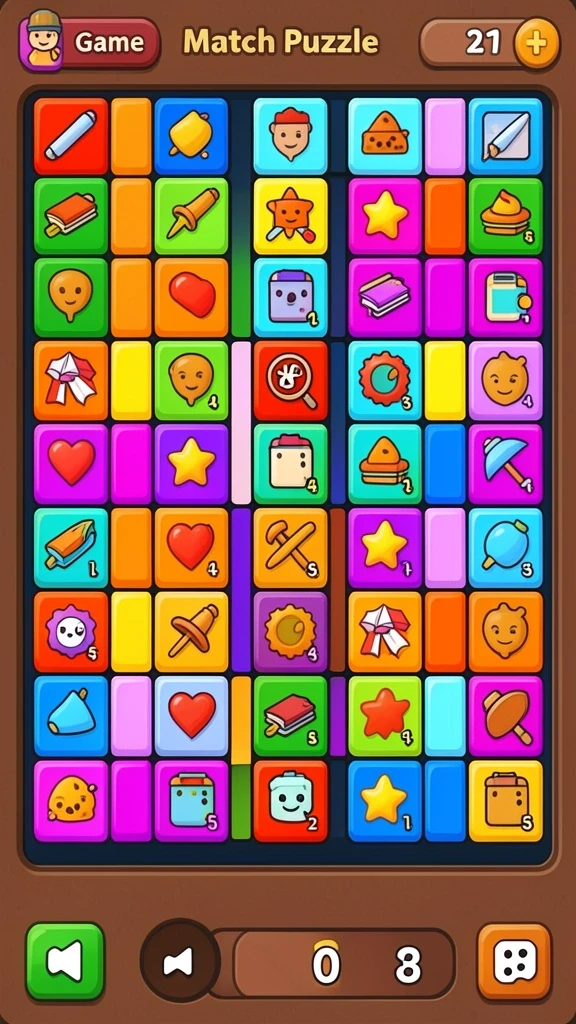This screenshot has height=1024, width=576.
Task: Roll the dice shuffle button
Action: coord(515,961)
